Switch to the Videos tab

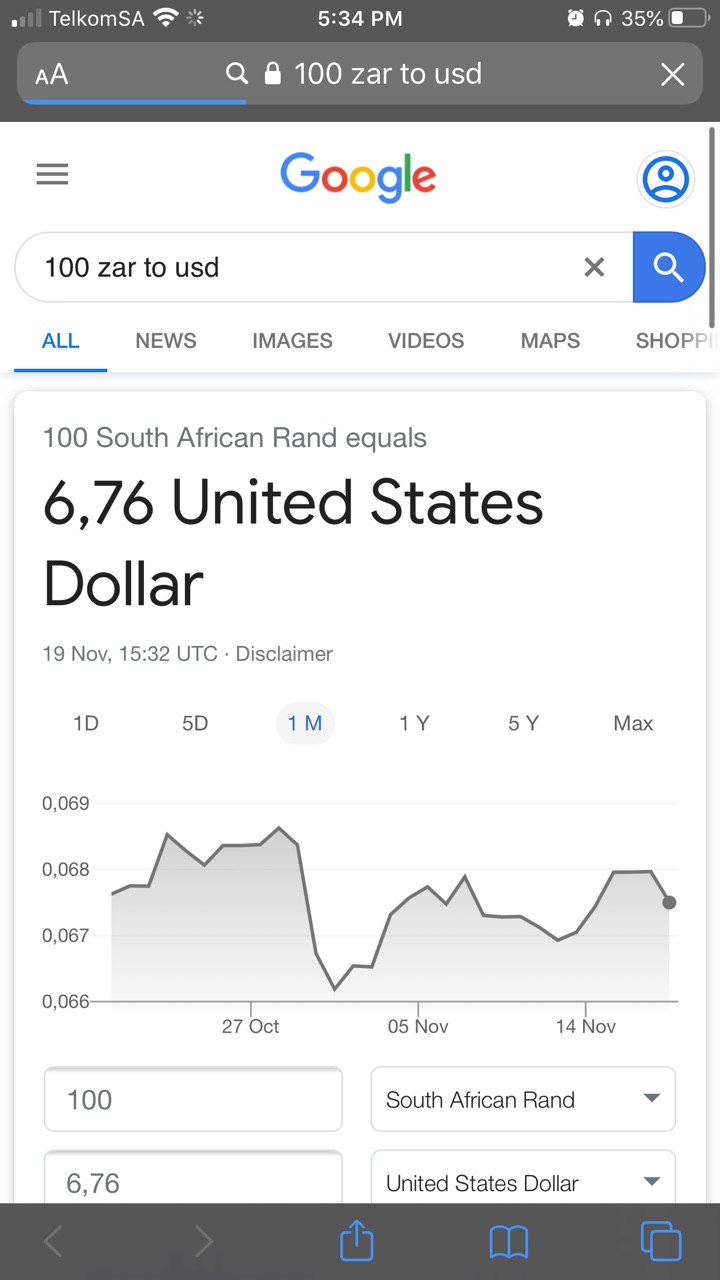click(426, 340)
